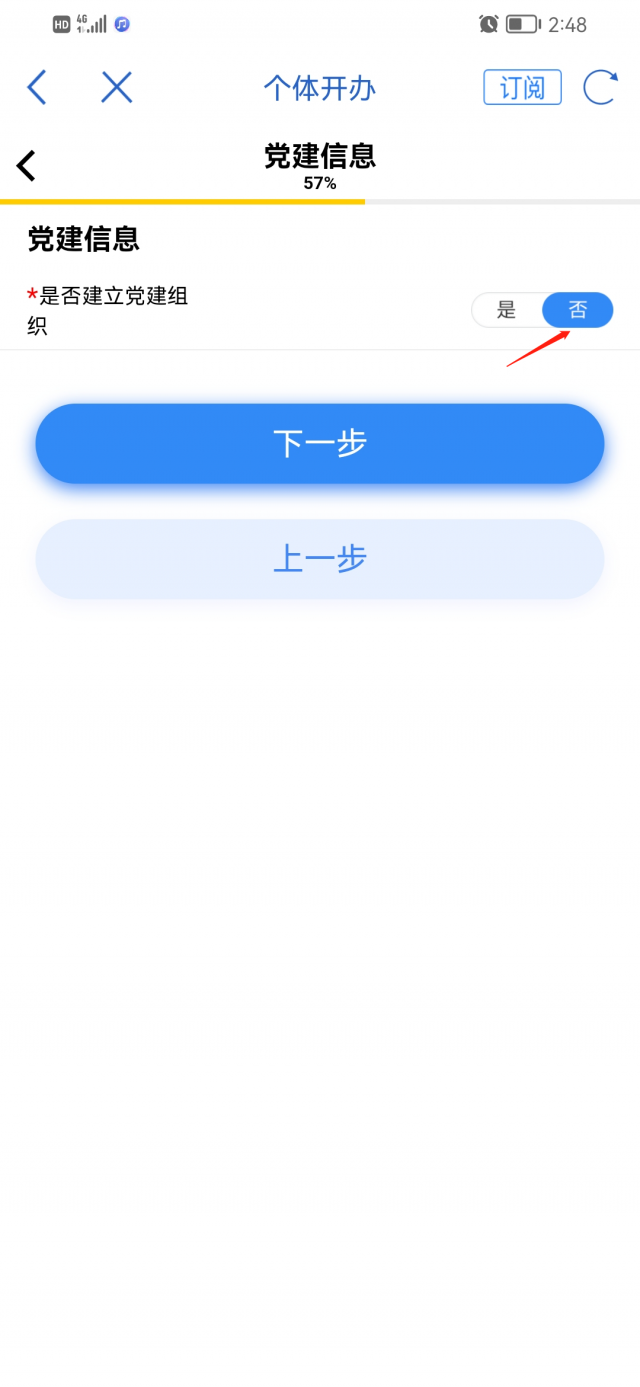Image resolution: width=640 pixels, height=1387 pixels.
Task: Return with the 上一步 button
Action: pyautogui.click(x=320, y=559)
